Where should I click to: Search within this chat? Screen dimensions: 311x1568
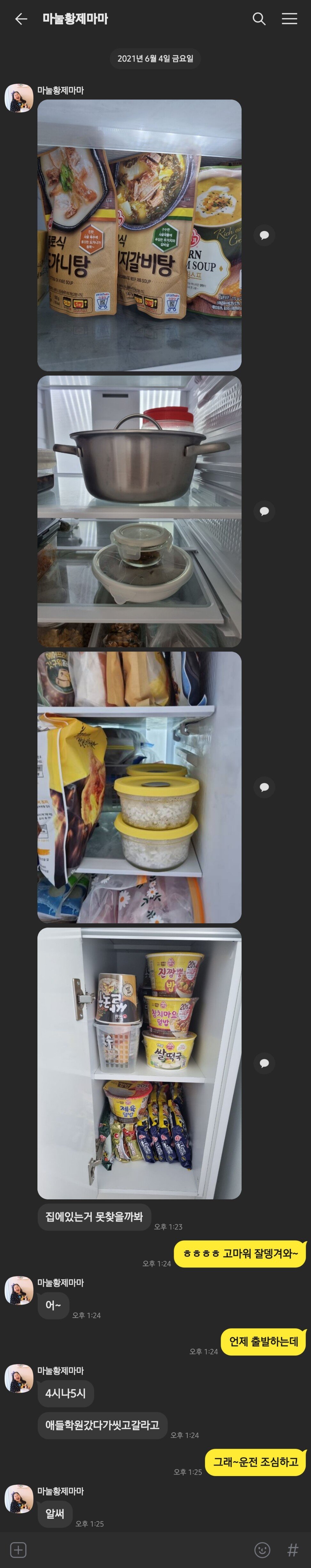(x=259, y=19)
